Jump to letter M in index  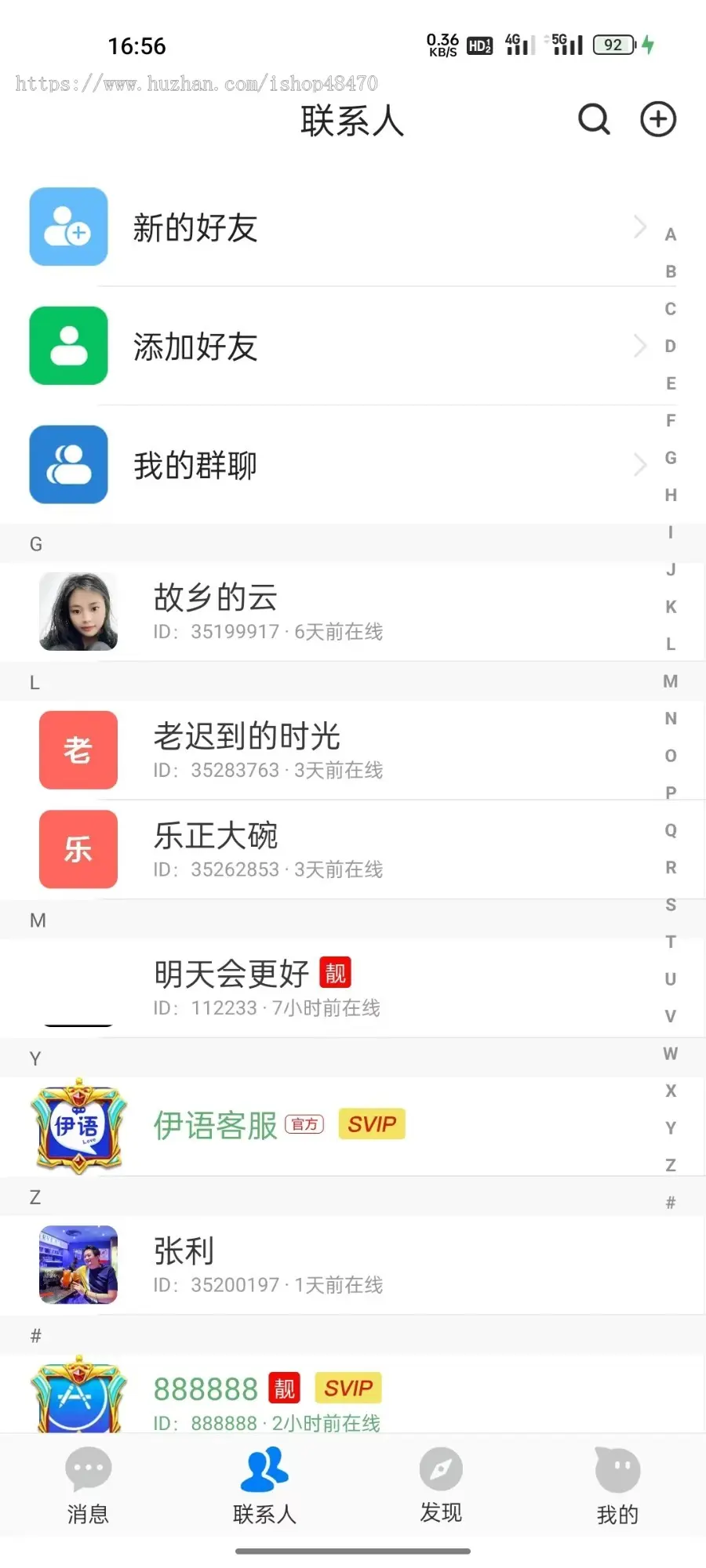(x=670, y=681)
